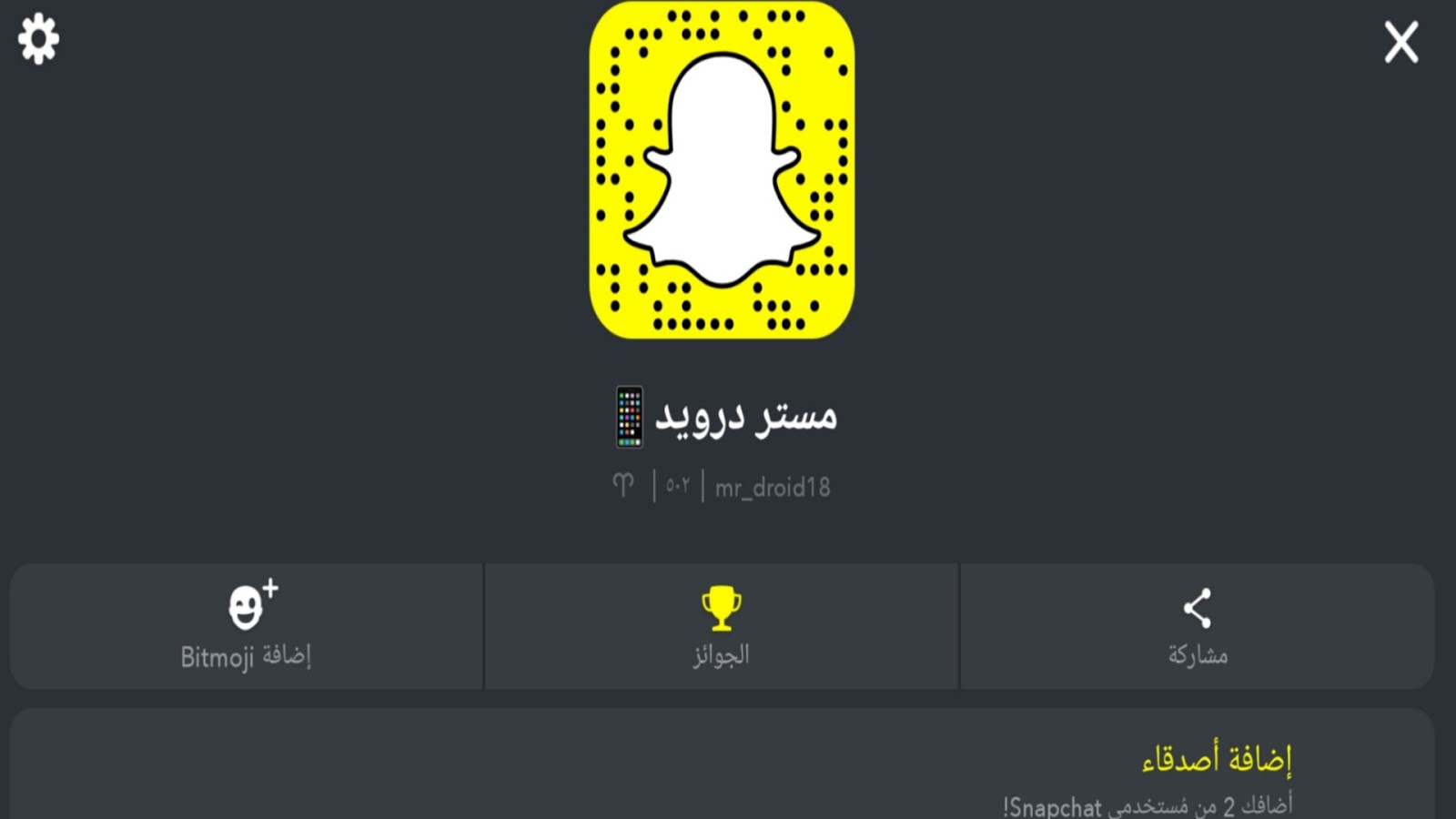Viewport: 1456px width, 819px height.
Task: Close the profile screen
Action: pos(1400,42)
